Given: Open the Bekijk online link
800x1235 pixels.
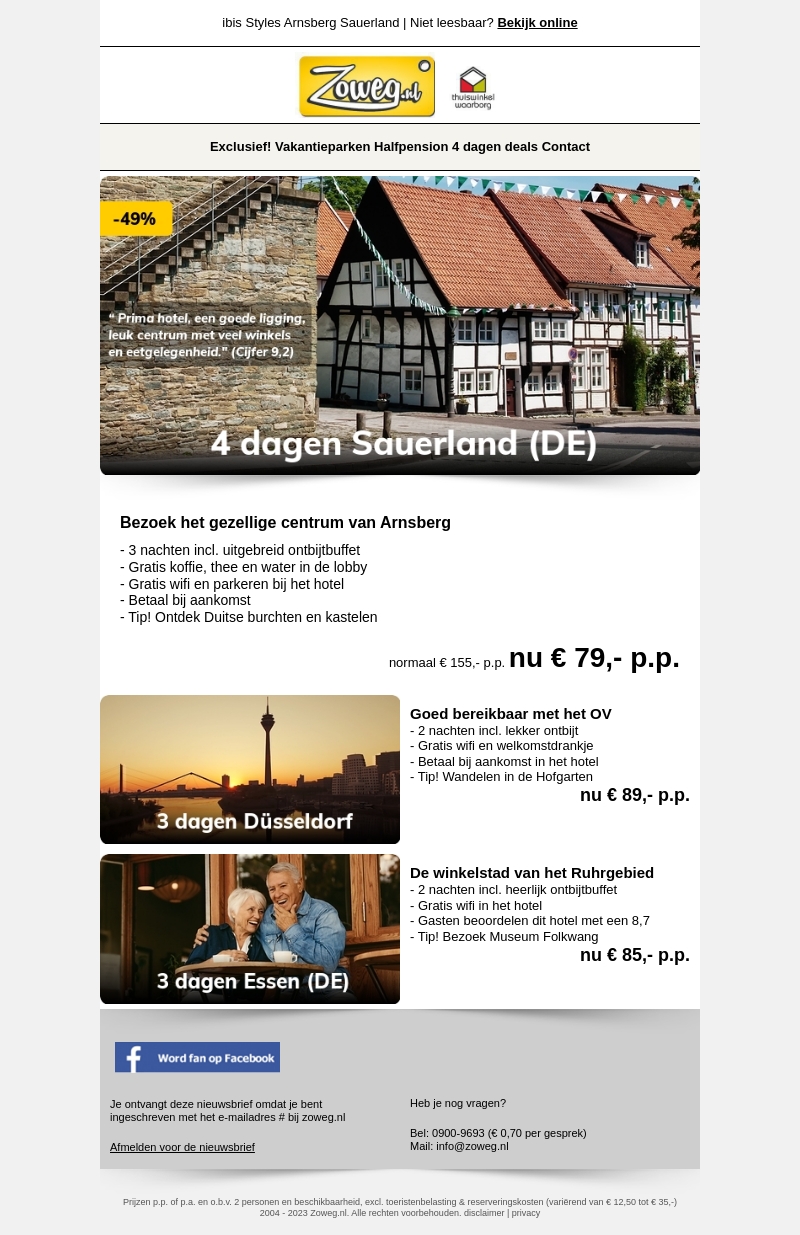Looking at the screenshot, I should click(537, 23).
